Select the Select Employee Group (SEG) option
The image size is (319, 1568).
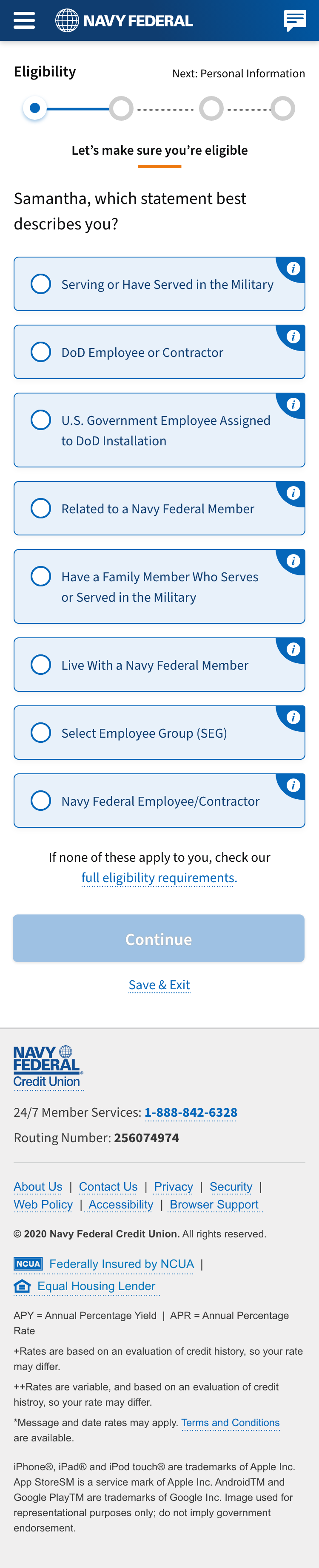click(41, 733)
